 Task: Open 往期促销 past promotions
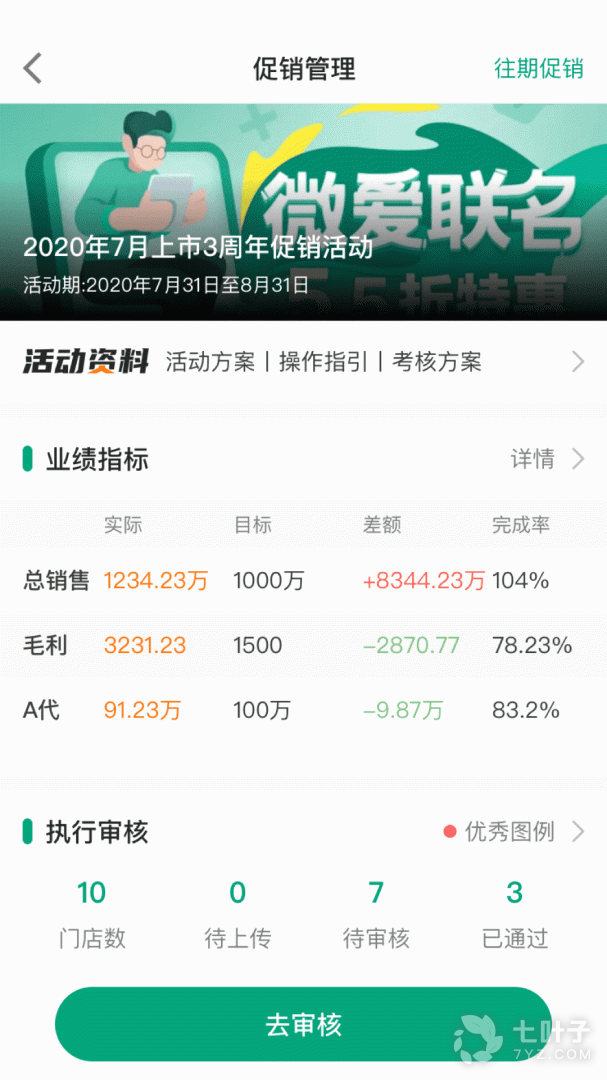(x=538, y=68)
